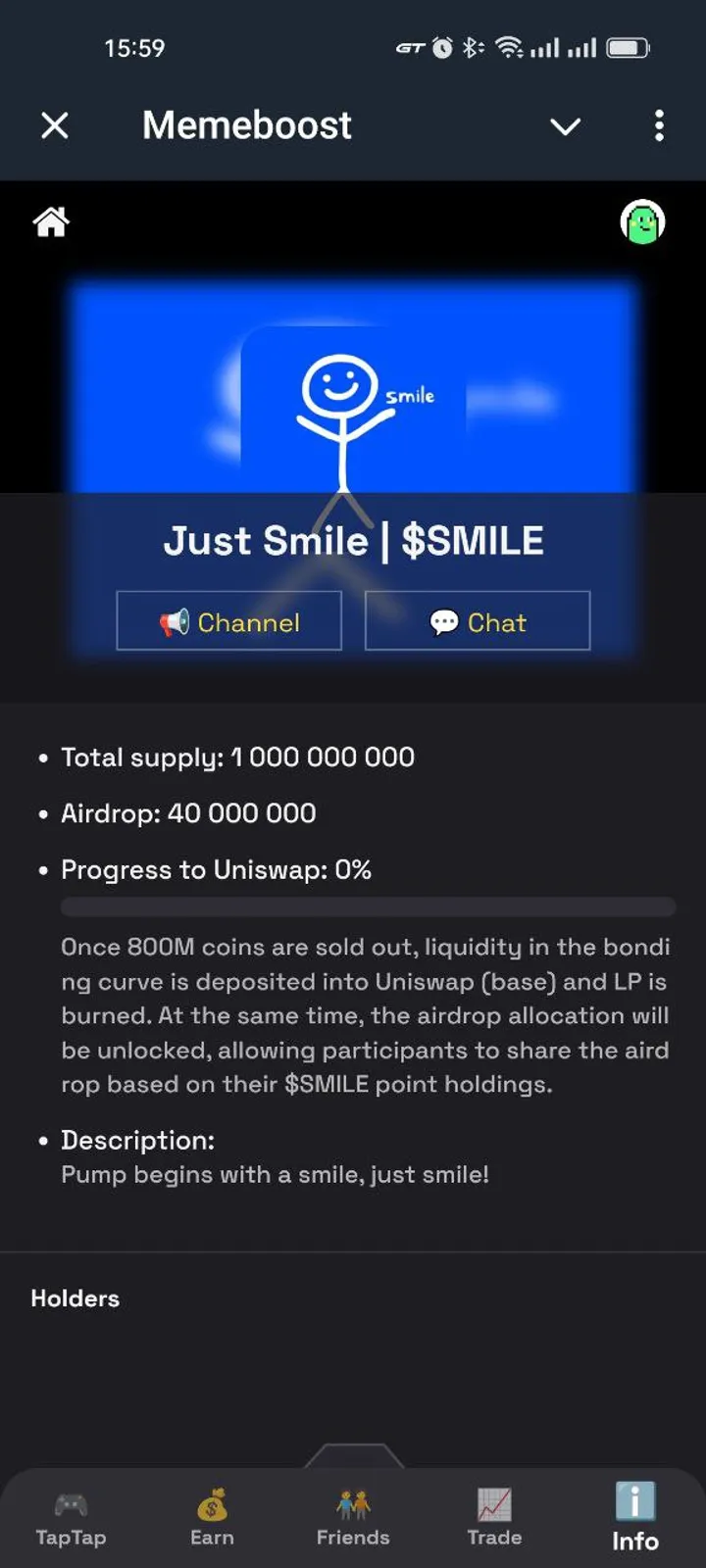Close the Memeboost mini app
This screenshot has width=706, height=1568.
tap(55, 125)
